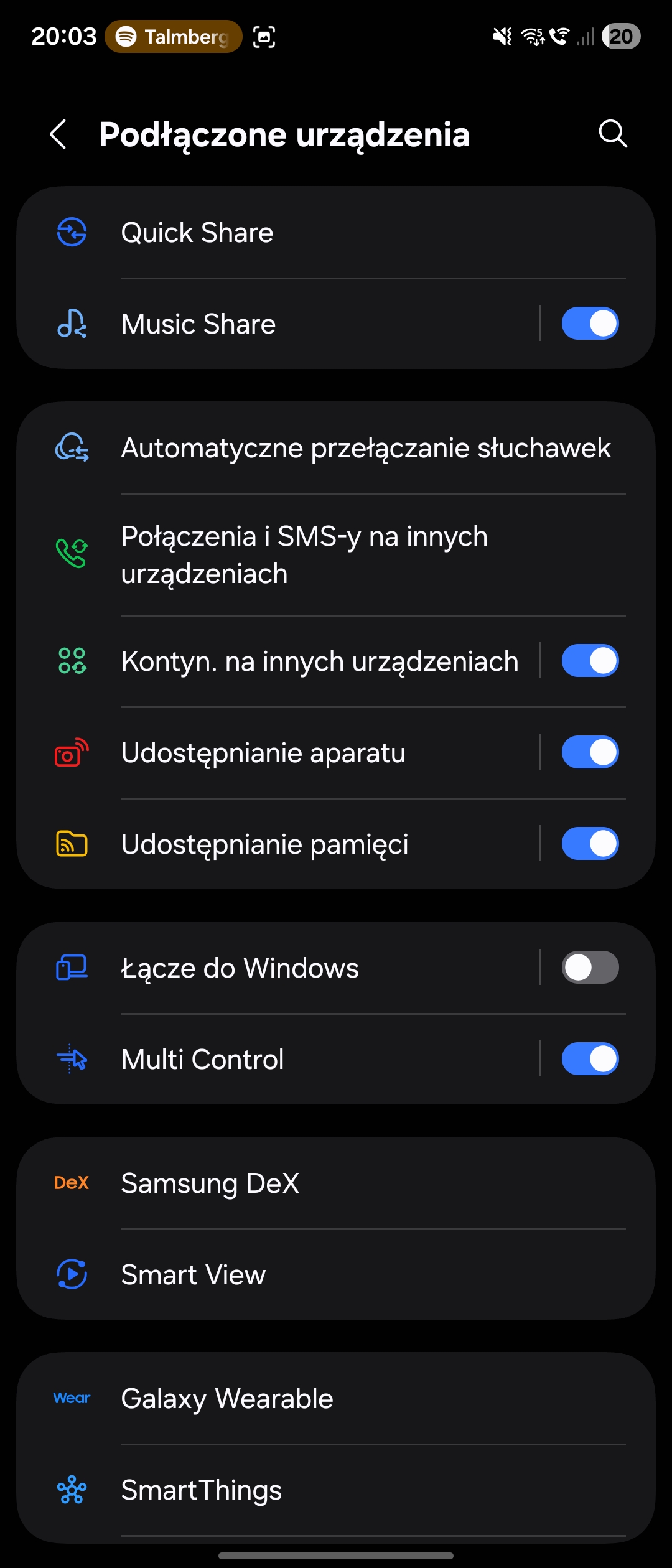
Task: Toggle off Udostępnianie aparatu
Action: (589, 752)
